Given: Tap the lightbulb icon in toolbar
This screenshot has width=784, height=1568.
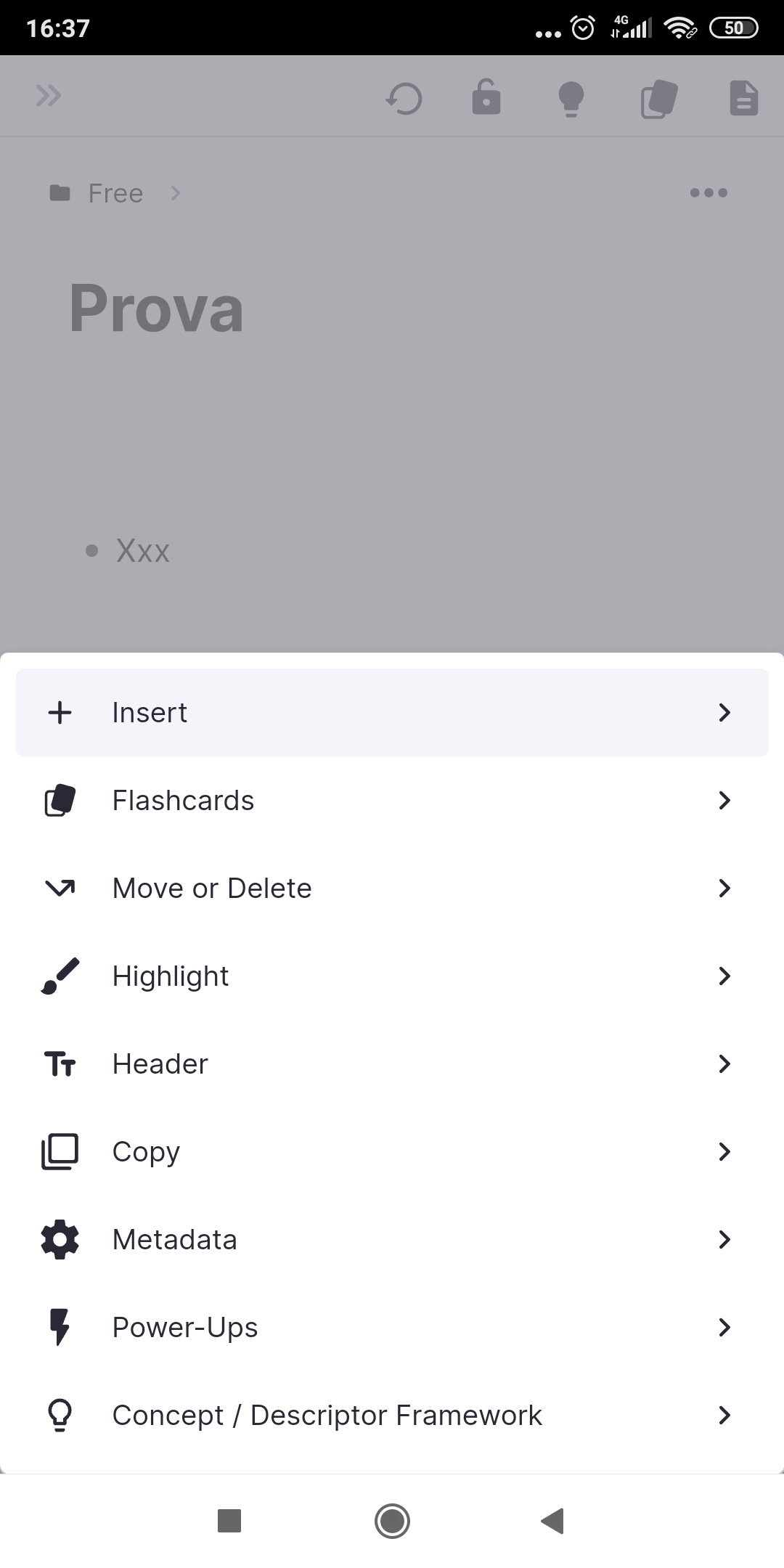Looking at the screenshot, I should pos(571,99).
